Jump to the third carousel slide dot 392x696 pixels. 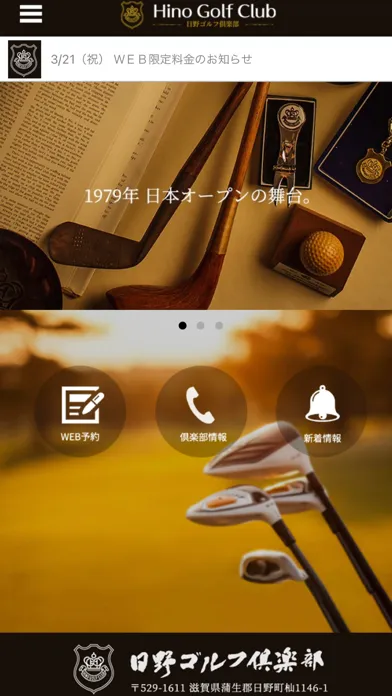pyautogui.click(x=219, y=326)
